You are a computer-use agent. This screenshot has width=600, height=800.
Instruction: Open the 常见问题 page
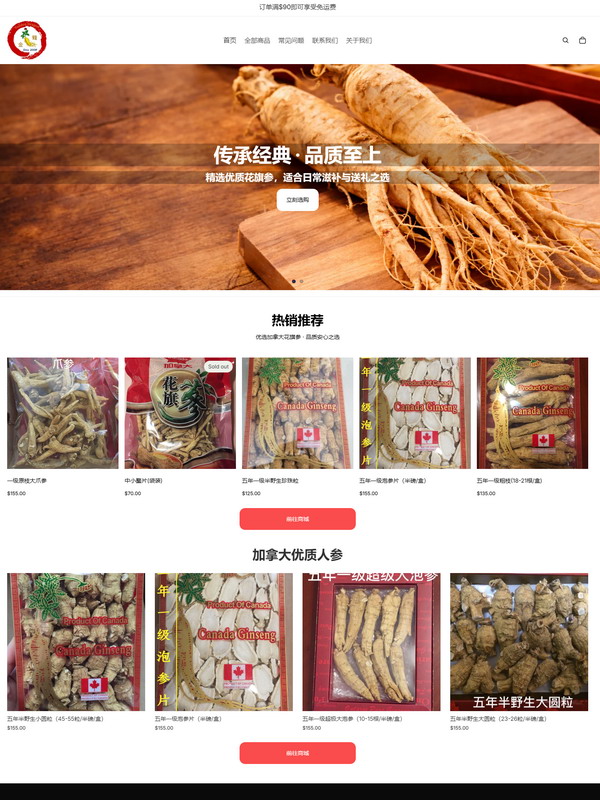290,41
